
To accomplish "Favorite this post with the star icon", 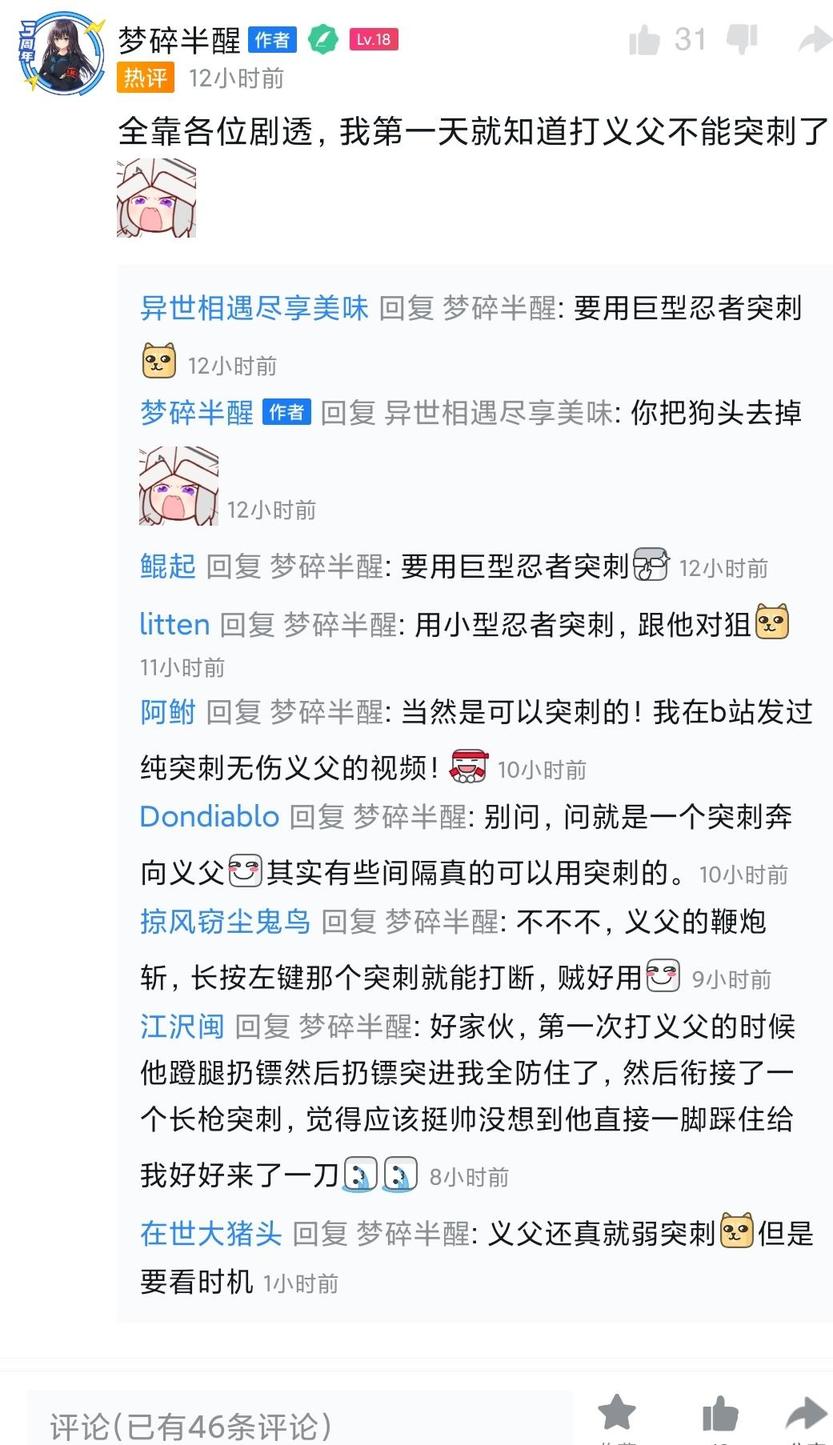I will point(617,1414).
